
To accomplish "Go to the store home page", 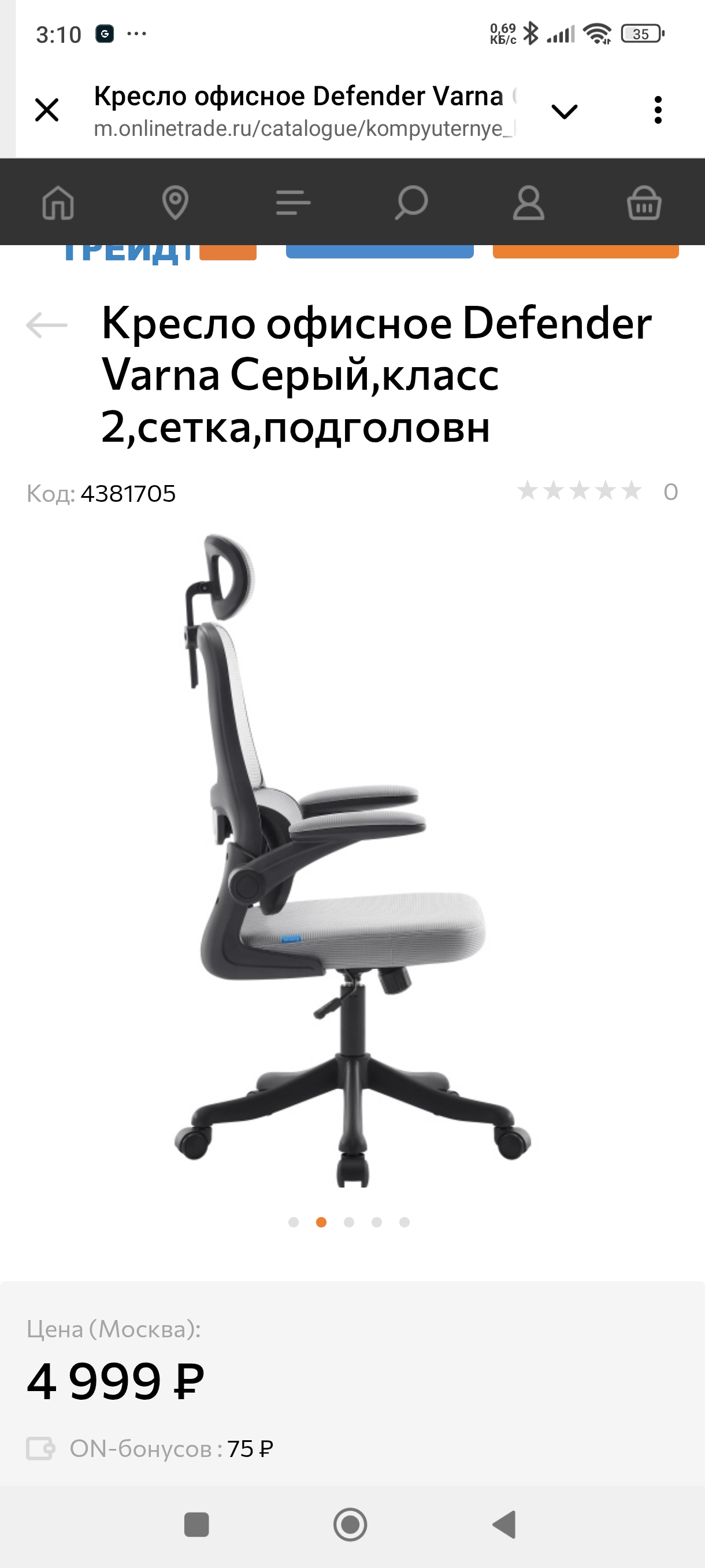I will [58, 202].
